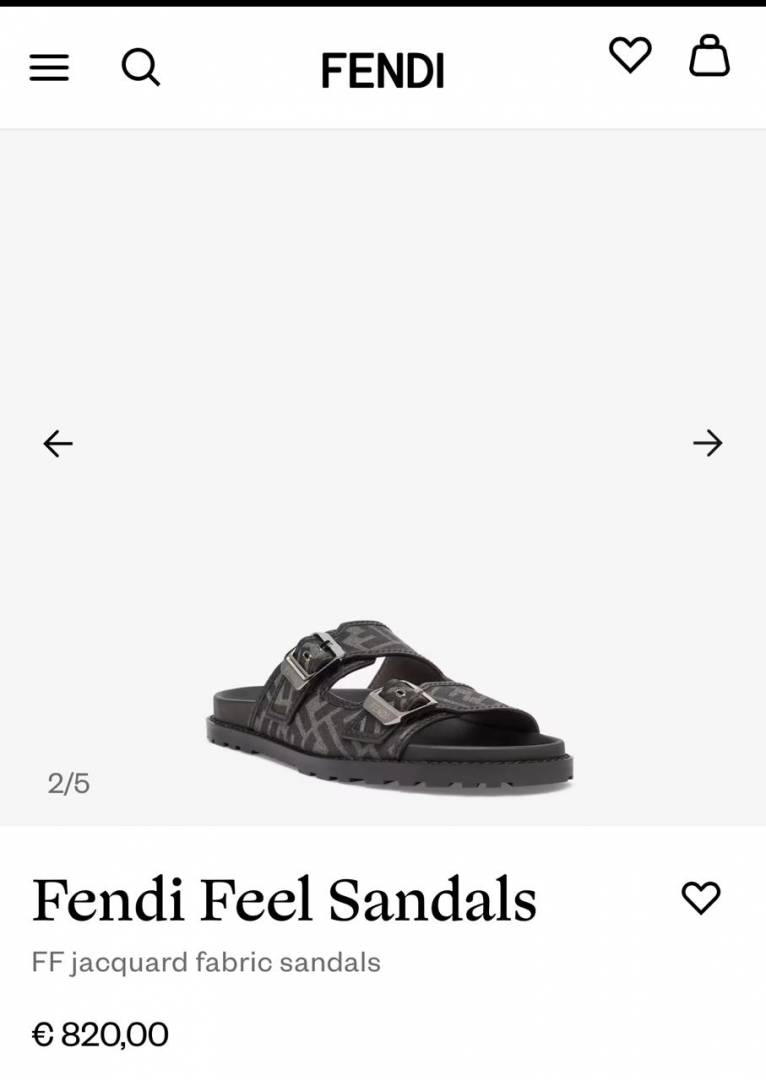Open the search icon
Image resolution: width=766 pixels, height=1080 pixels.
141,68
